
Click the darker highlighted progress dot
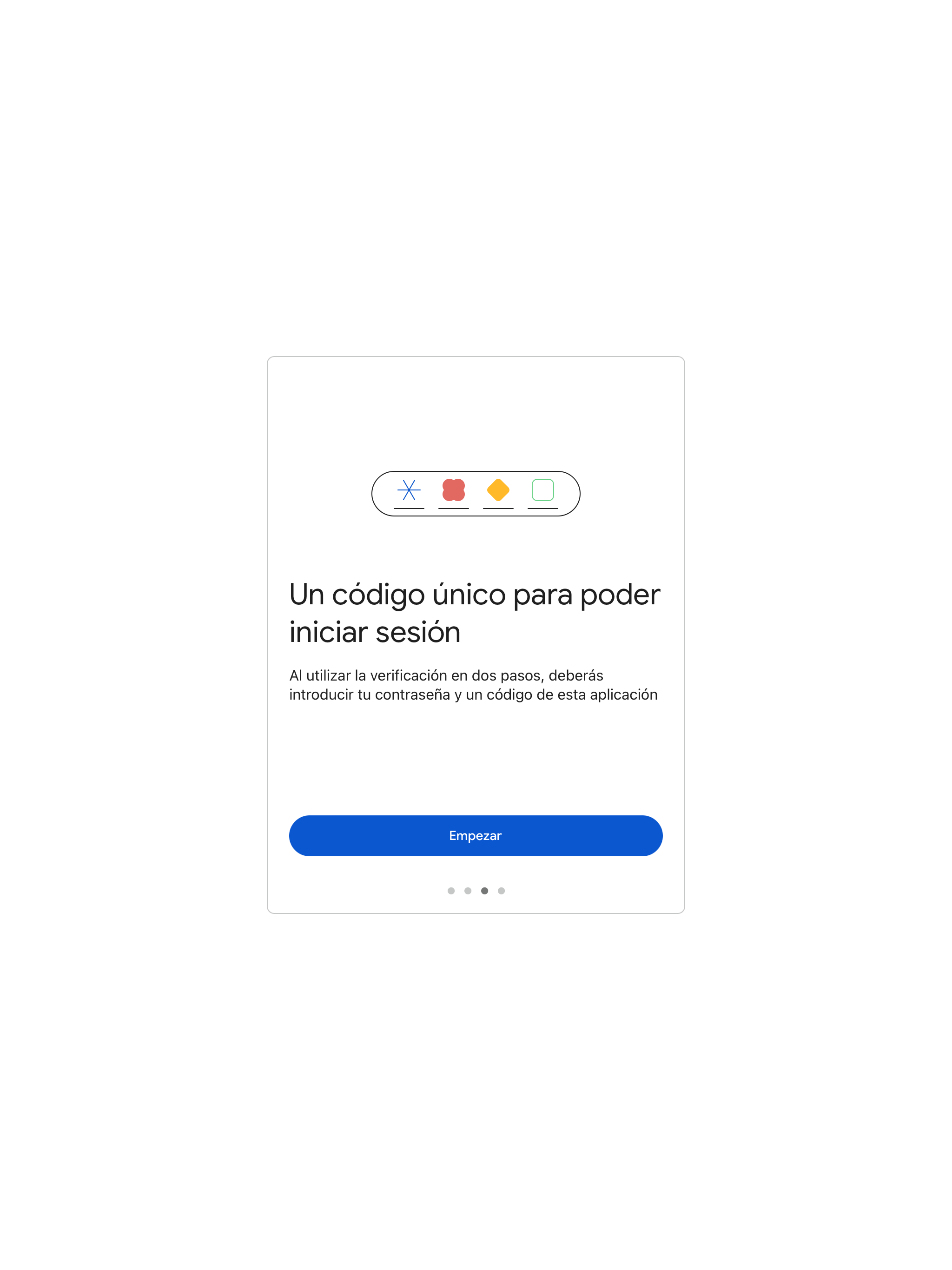[x=485, y=891]
